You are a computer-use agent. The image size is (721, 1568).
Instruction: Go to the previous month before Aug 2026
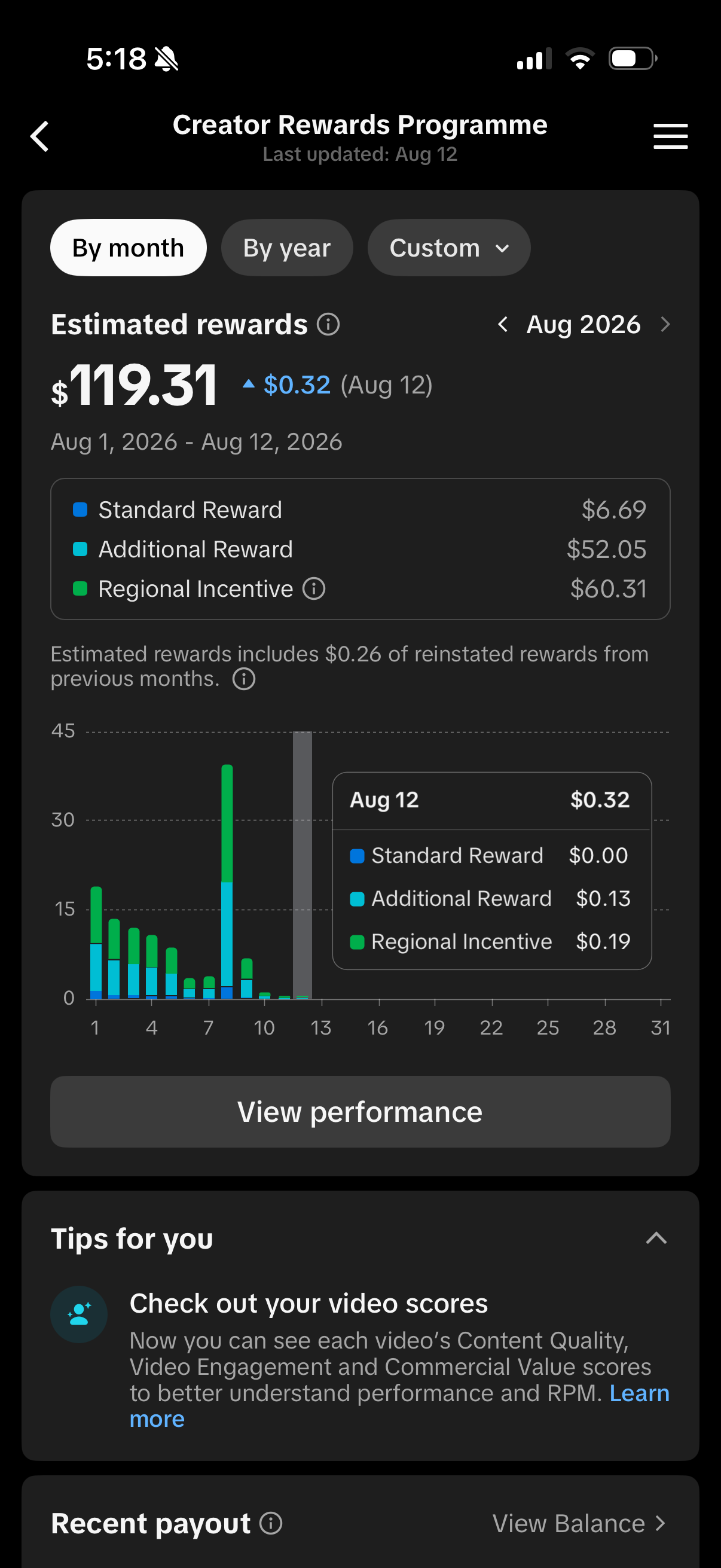[503, 325]
